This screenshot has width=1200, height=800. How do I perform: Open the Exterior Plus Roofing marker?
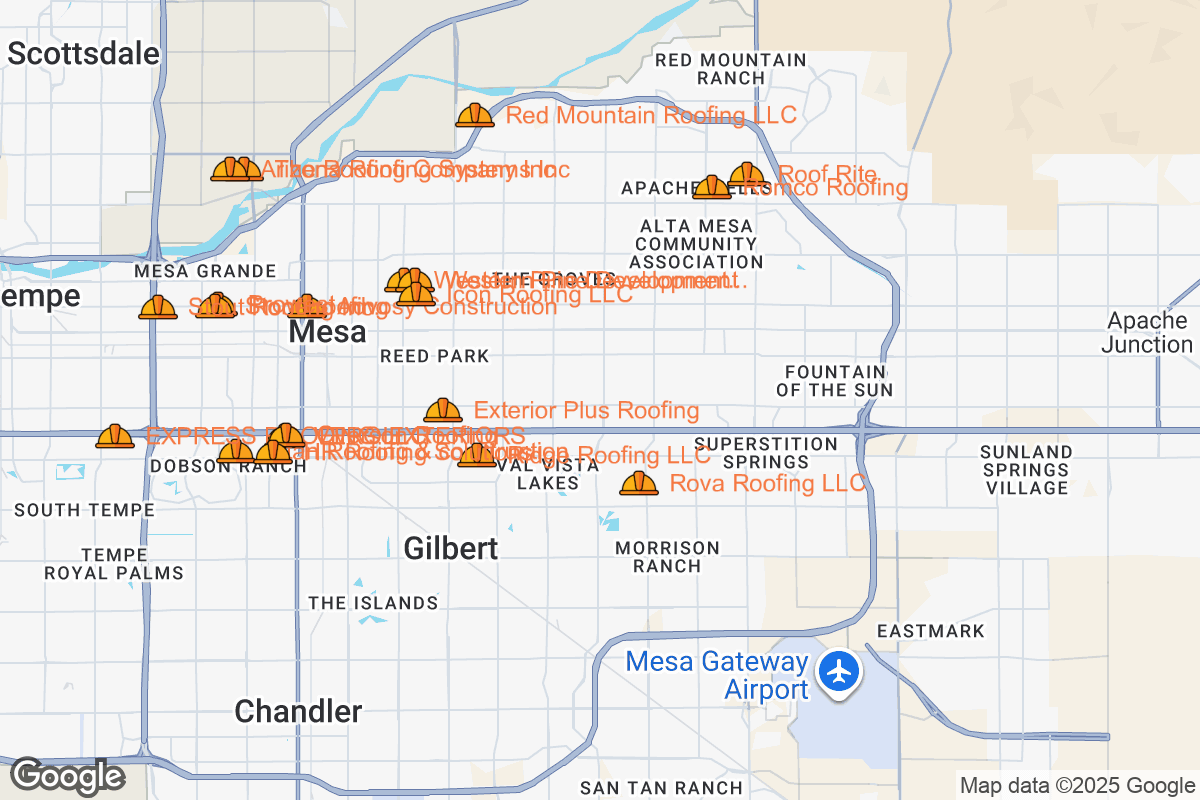(443, 411)
